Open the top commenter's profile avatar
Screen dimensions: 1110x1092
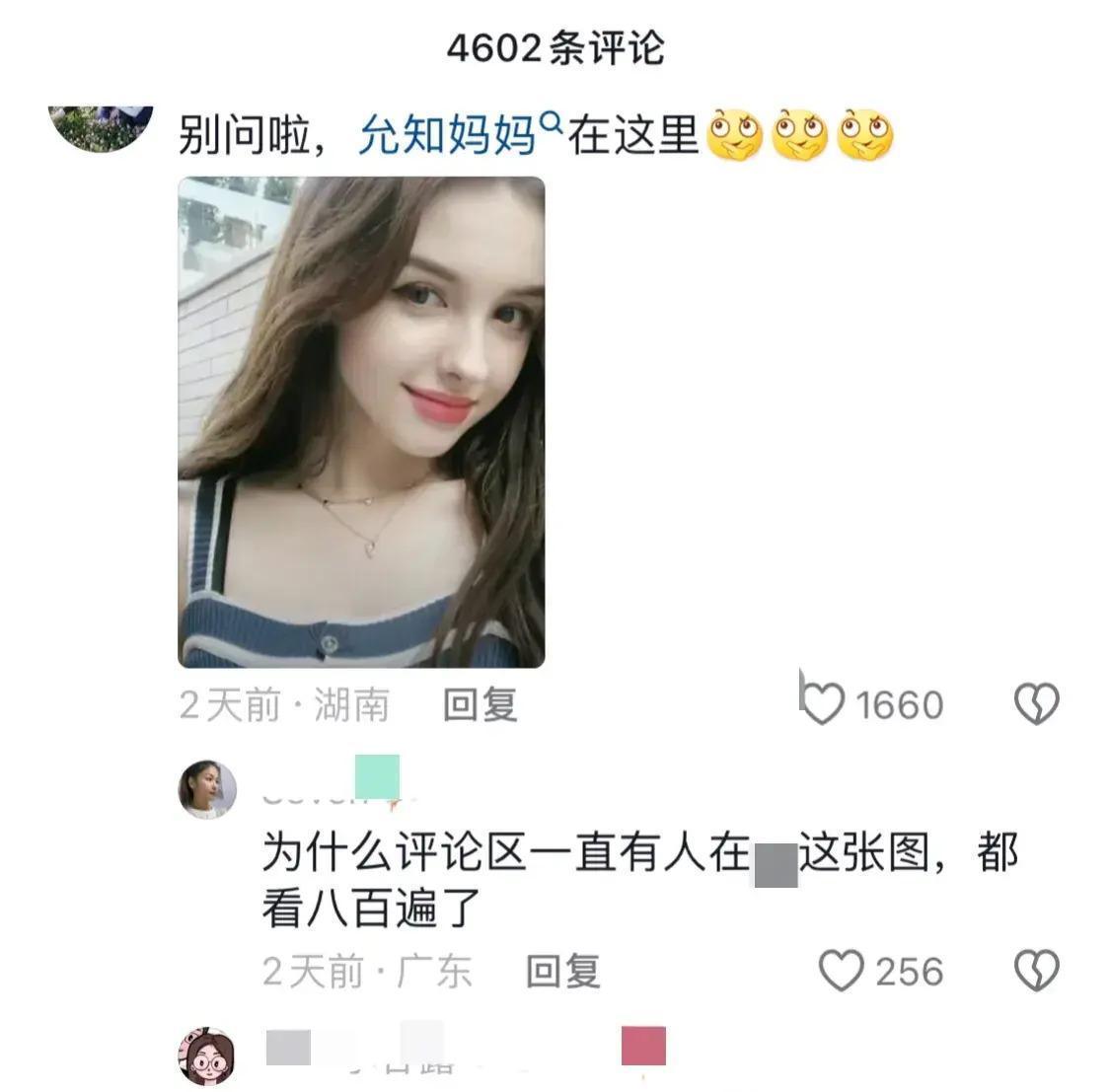102,125
